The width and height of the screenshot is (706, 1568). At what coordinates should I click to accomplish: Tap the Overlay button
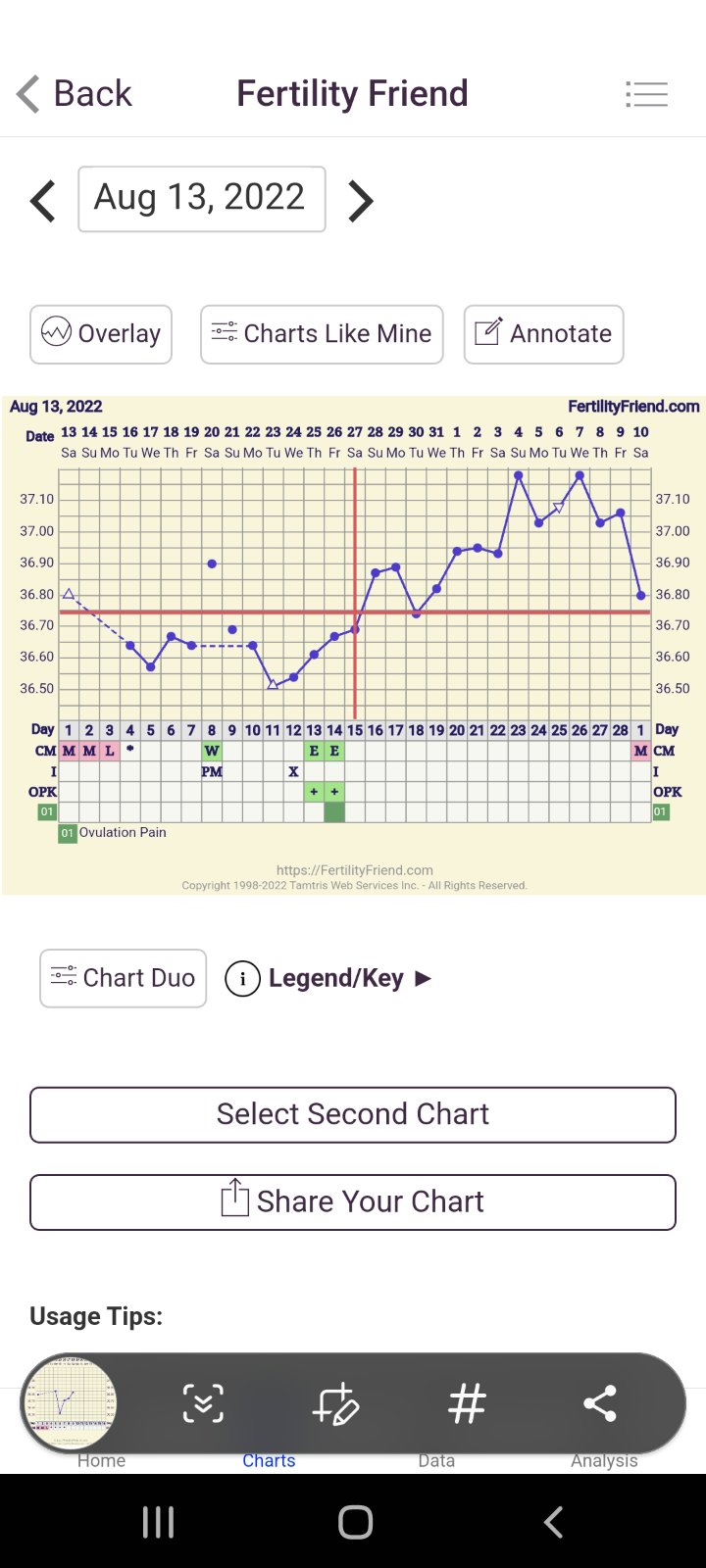click(x=101, y=334)
